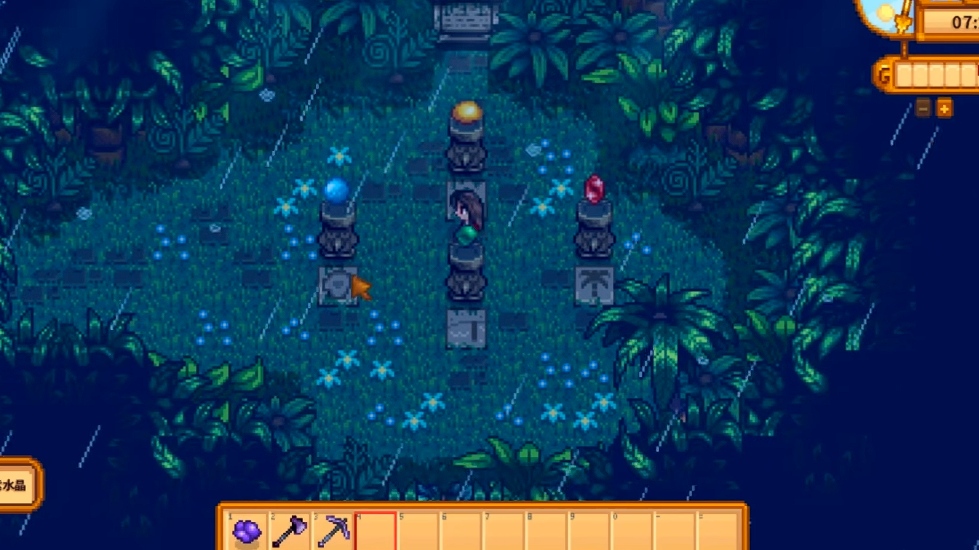Tap the pedestal holding the red gem
This screenshot has height=550, width=979.
[594, 228]
